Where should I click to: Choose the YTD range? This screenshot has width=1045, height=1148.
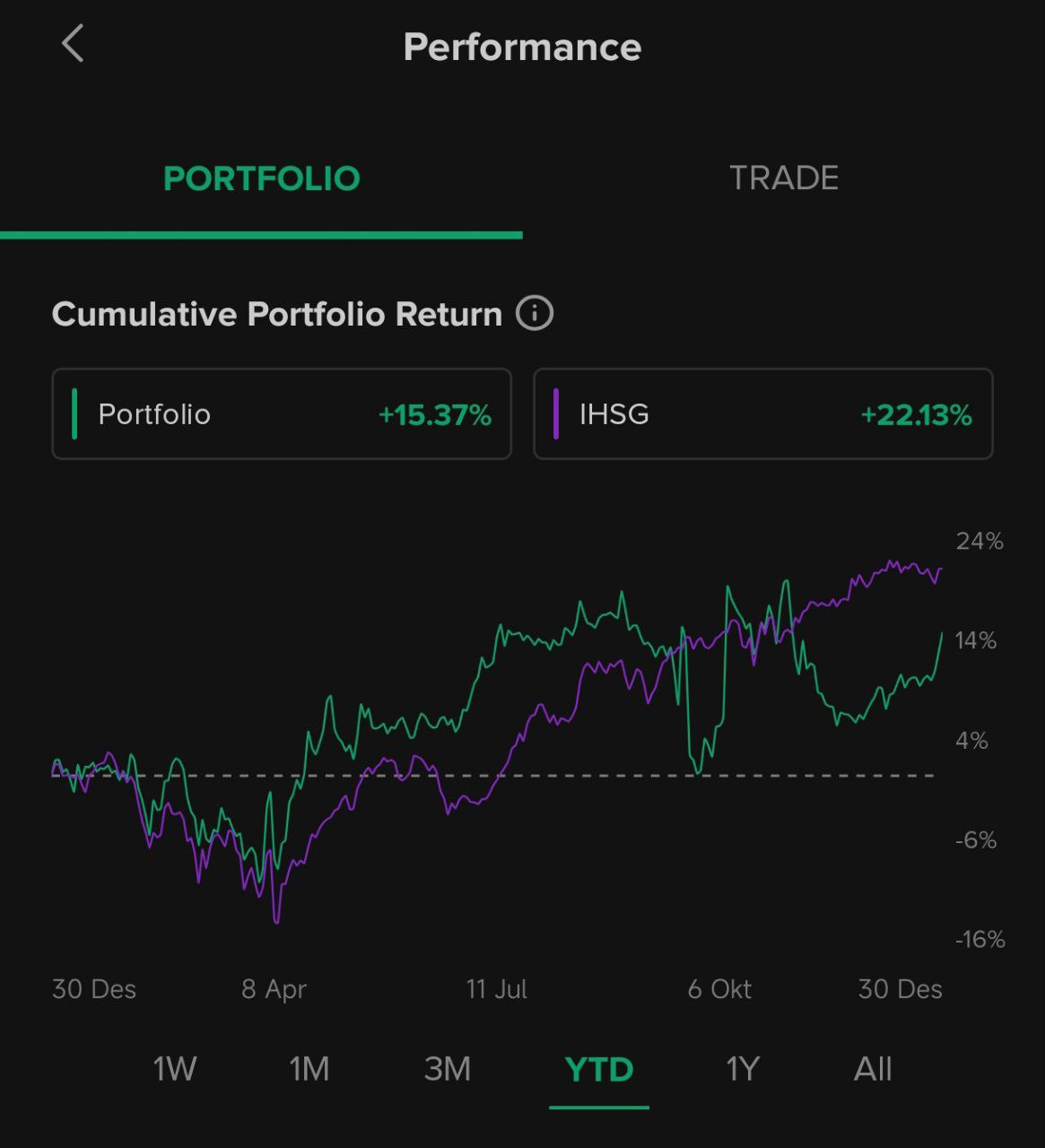tap(599, 1069)
